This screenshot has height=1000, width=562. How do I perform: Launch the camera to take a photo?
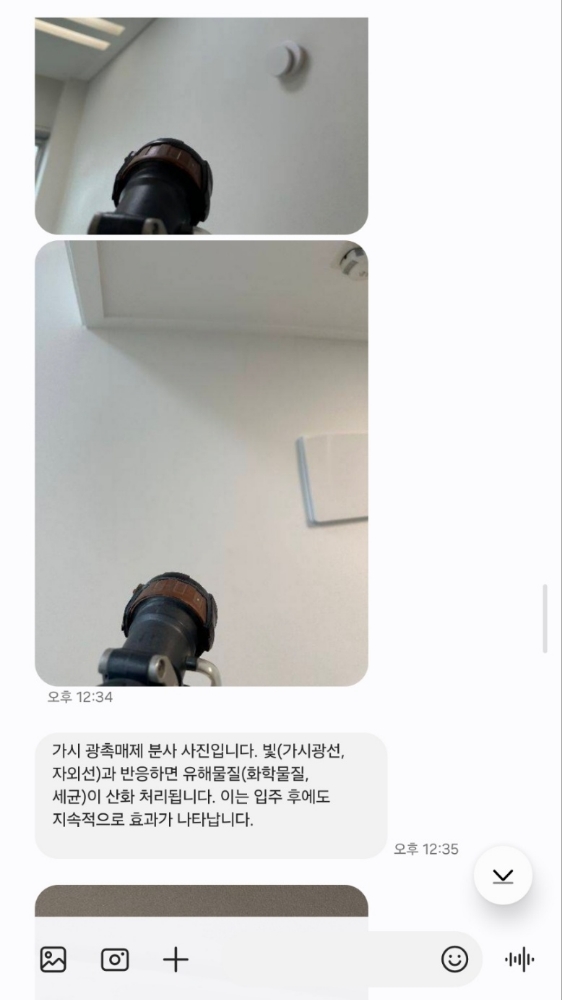tap(115, 959)
